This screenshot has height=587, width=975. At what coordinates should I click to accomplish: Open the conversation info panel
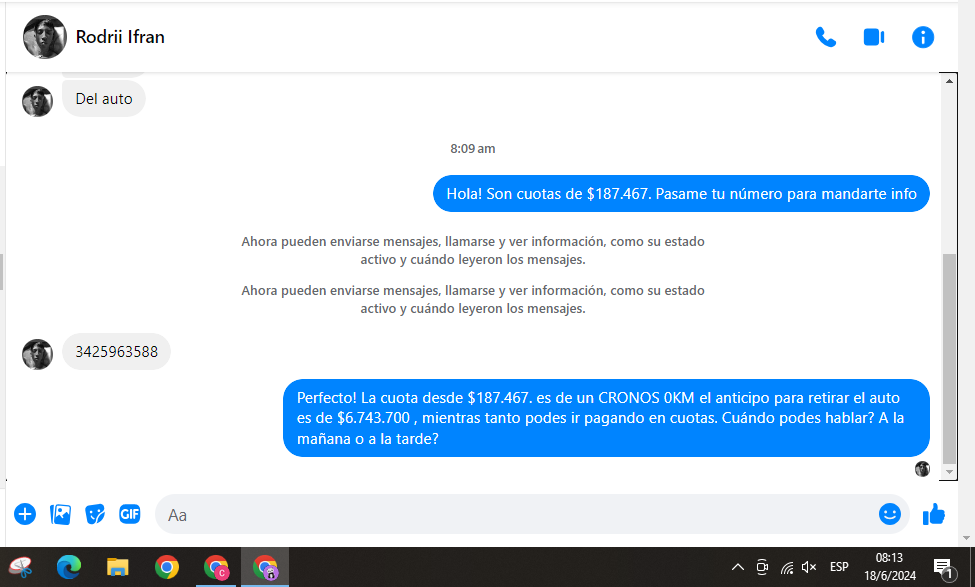[923, 37]
